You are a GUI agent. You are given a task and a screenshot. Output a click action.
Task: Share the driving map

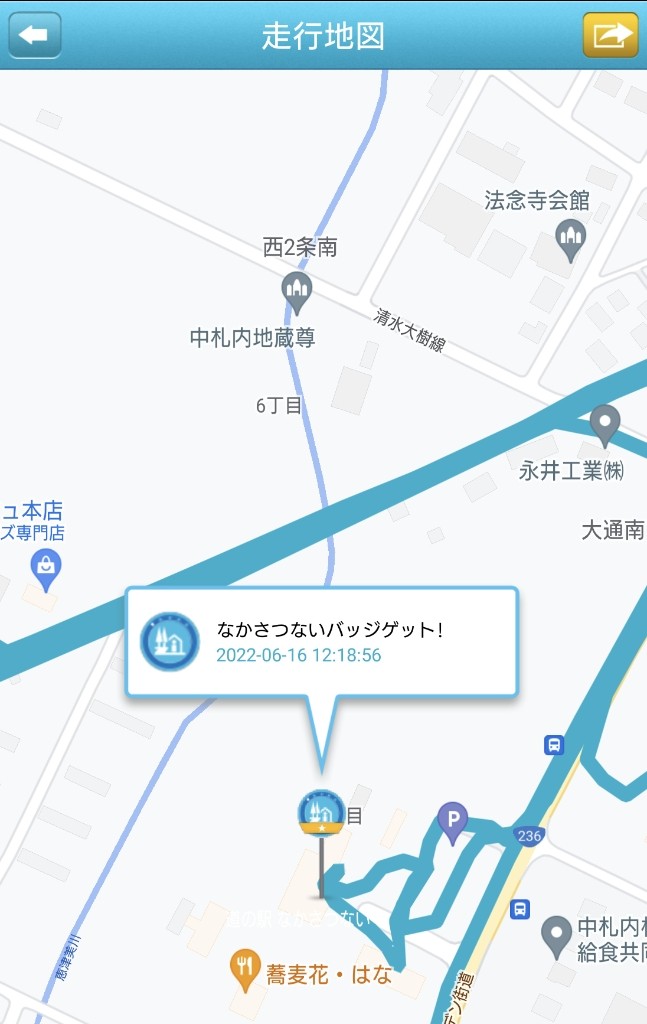(610, 35)
